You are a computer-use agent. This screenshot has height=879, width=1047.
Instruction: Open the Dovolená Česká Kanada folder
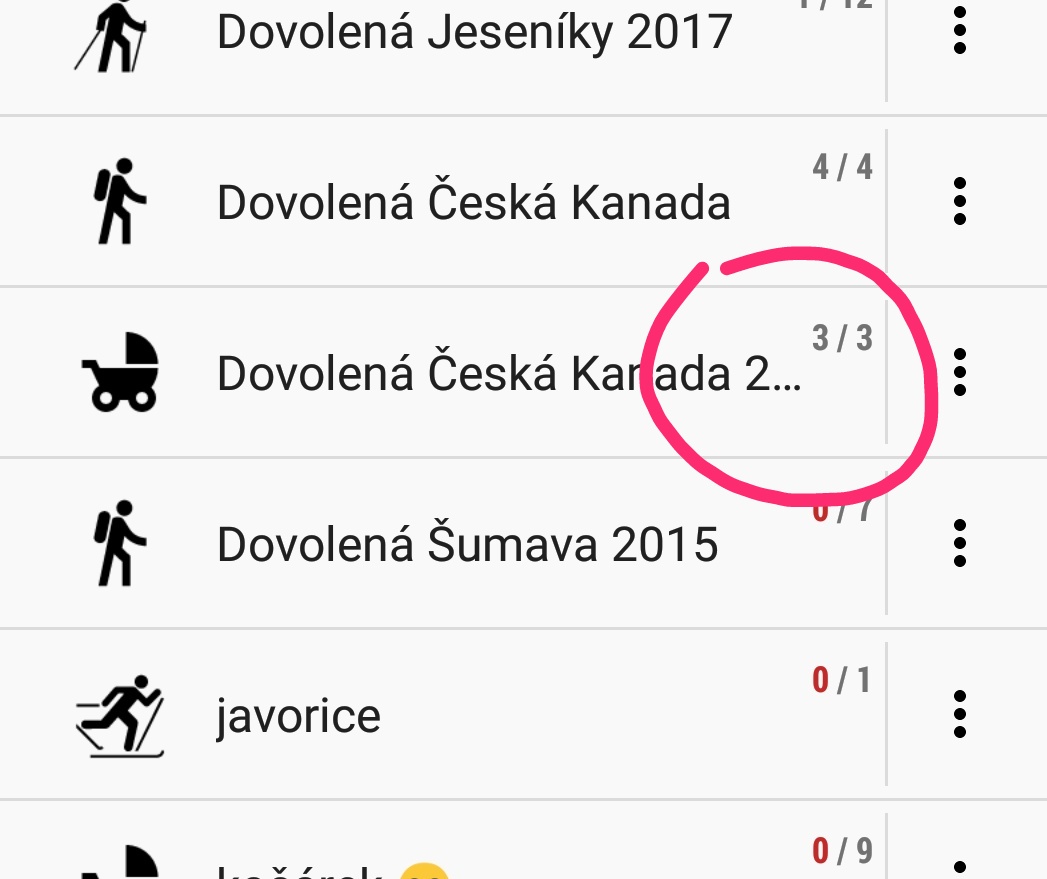(473, 203)
